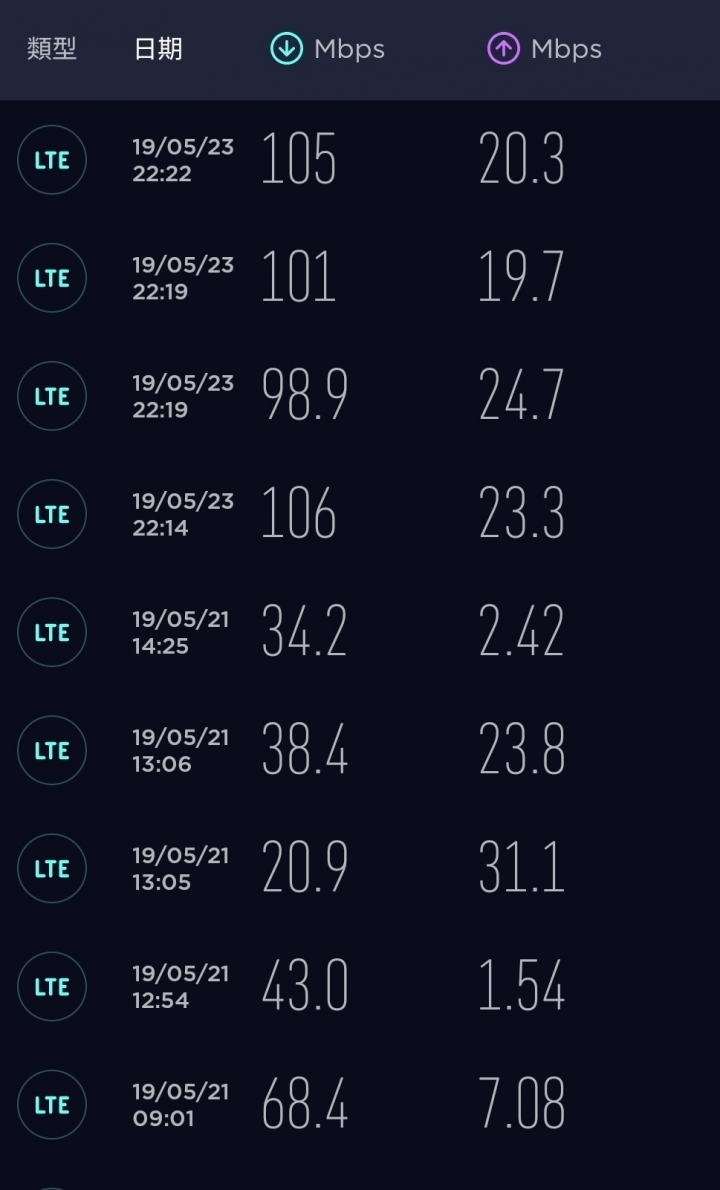Image resolution: width=720 pixels, height=1190 pixels.
Task: Open the 19/05/23 22:14 test result
Action: tap(360, 514)
